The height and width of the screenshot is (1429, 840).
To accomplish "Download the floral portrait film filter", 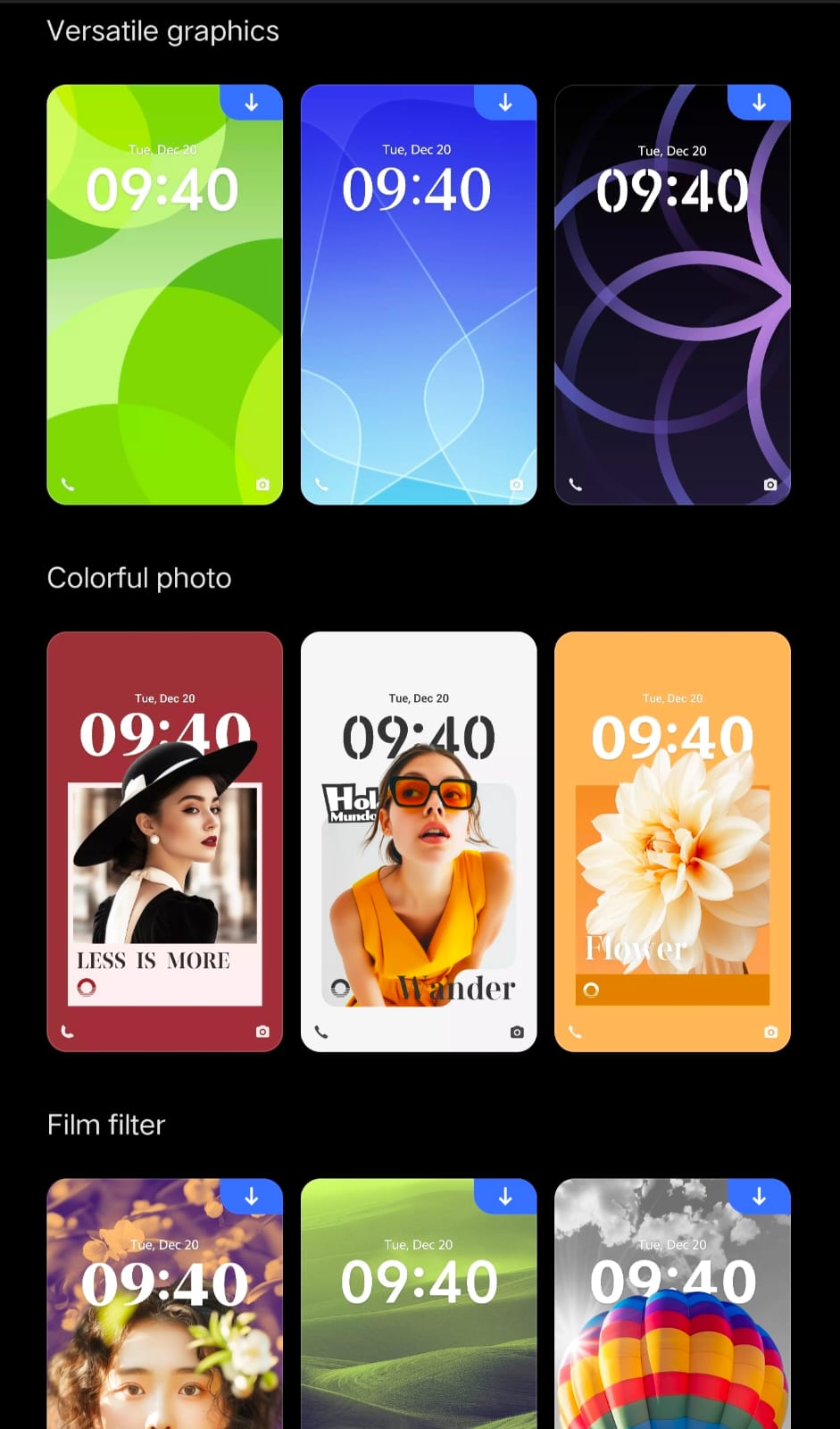I will (x=252, y=1197).
